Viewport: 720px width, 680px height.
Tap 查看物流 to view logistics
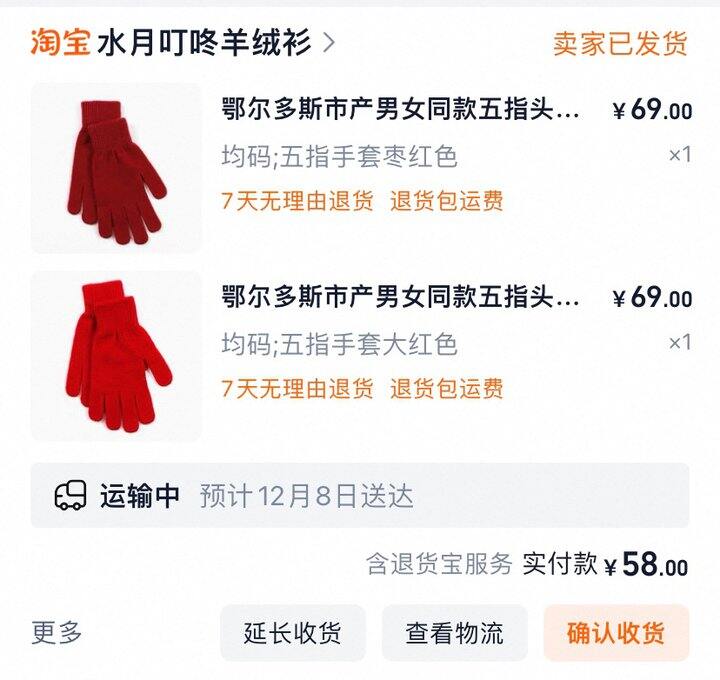[454, 633]
